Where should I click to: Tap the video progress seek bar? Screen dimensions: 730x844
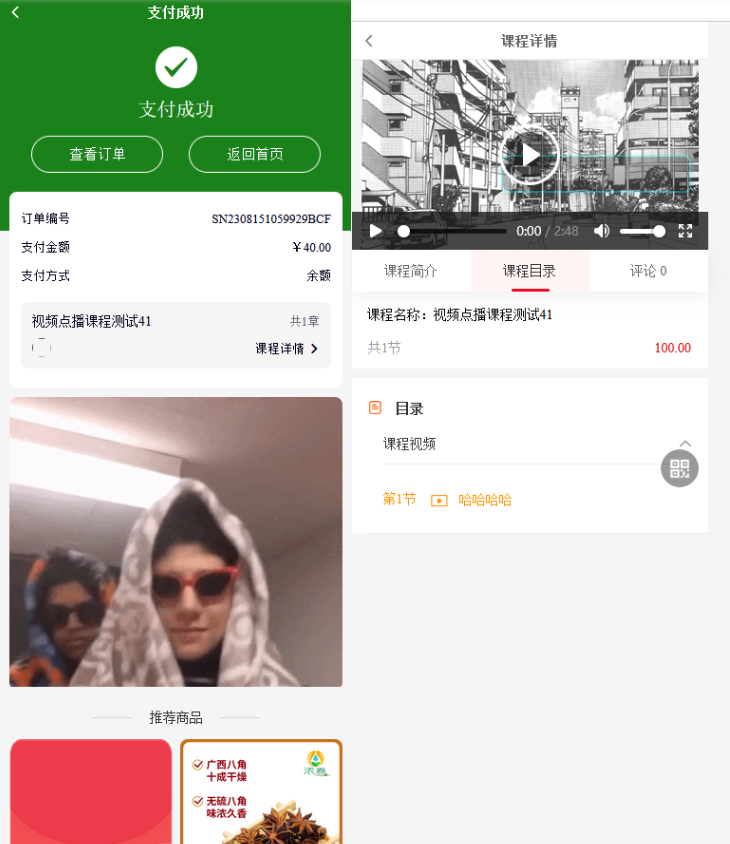tap(453, 231)
